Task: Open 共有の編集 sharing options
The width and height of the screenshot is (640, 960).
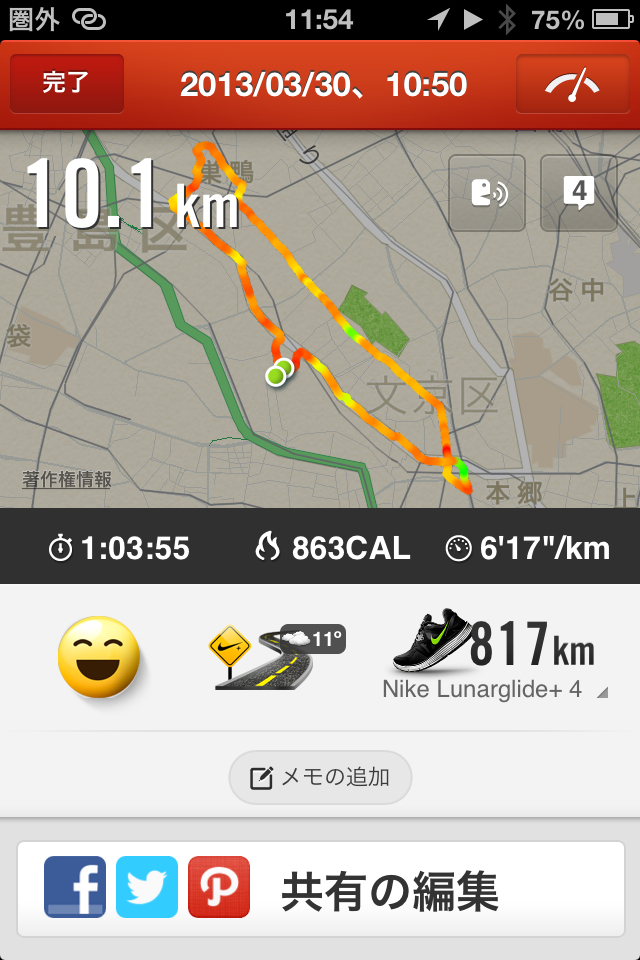Action: coord(320,889)
